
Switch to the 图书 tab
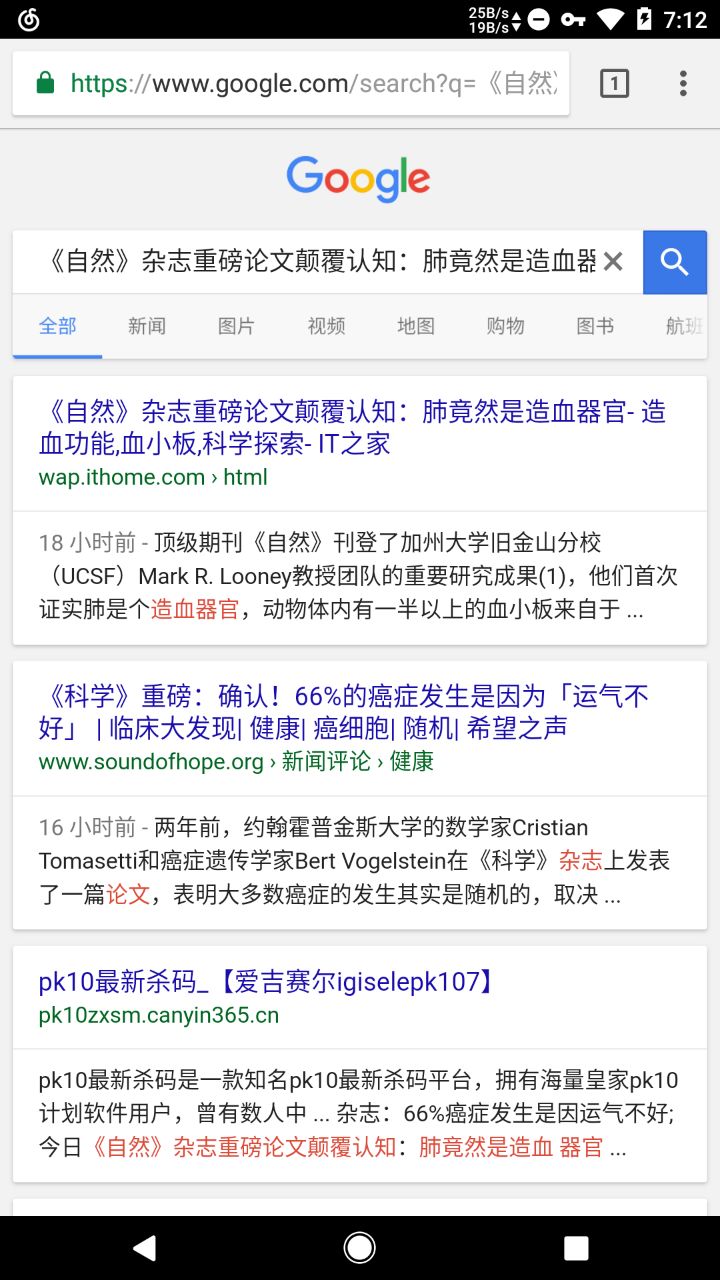(x=595, y=326)
